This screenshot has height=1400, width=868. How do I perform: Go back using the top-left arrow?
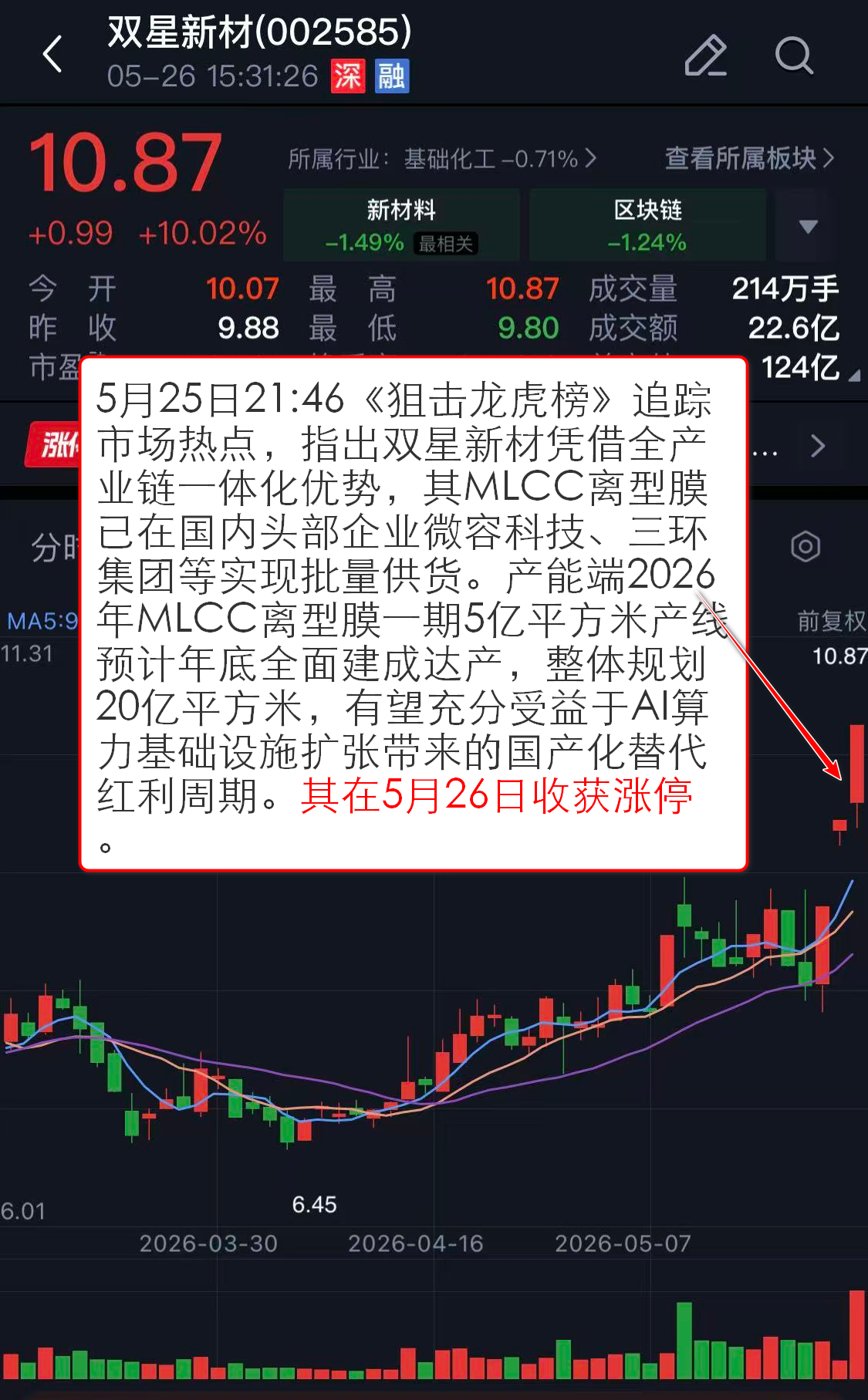click(x=52, y=55)
